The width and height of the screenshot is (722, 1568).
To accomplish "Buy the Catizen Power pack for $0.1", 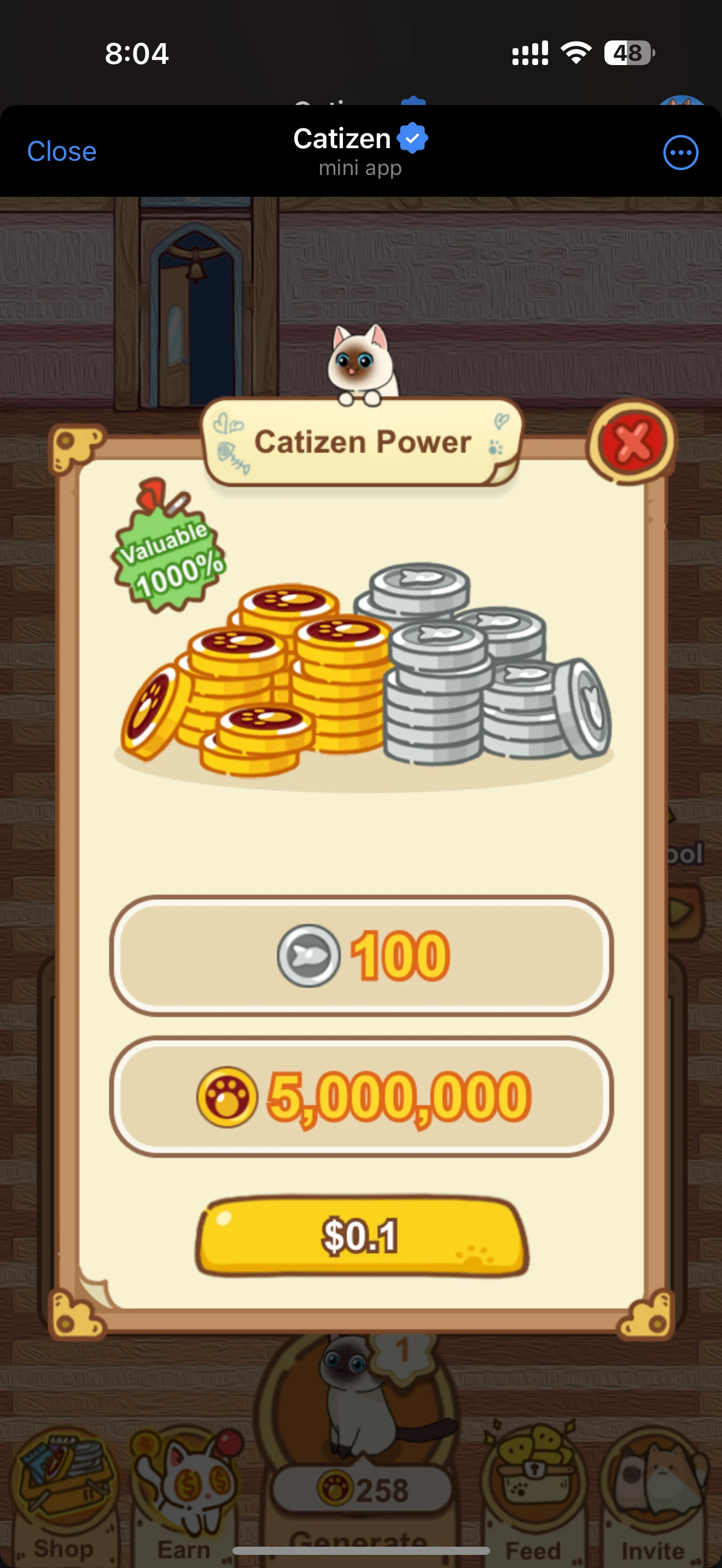I will tap(361, 1236).
